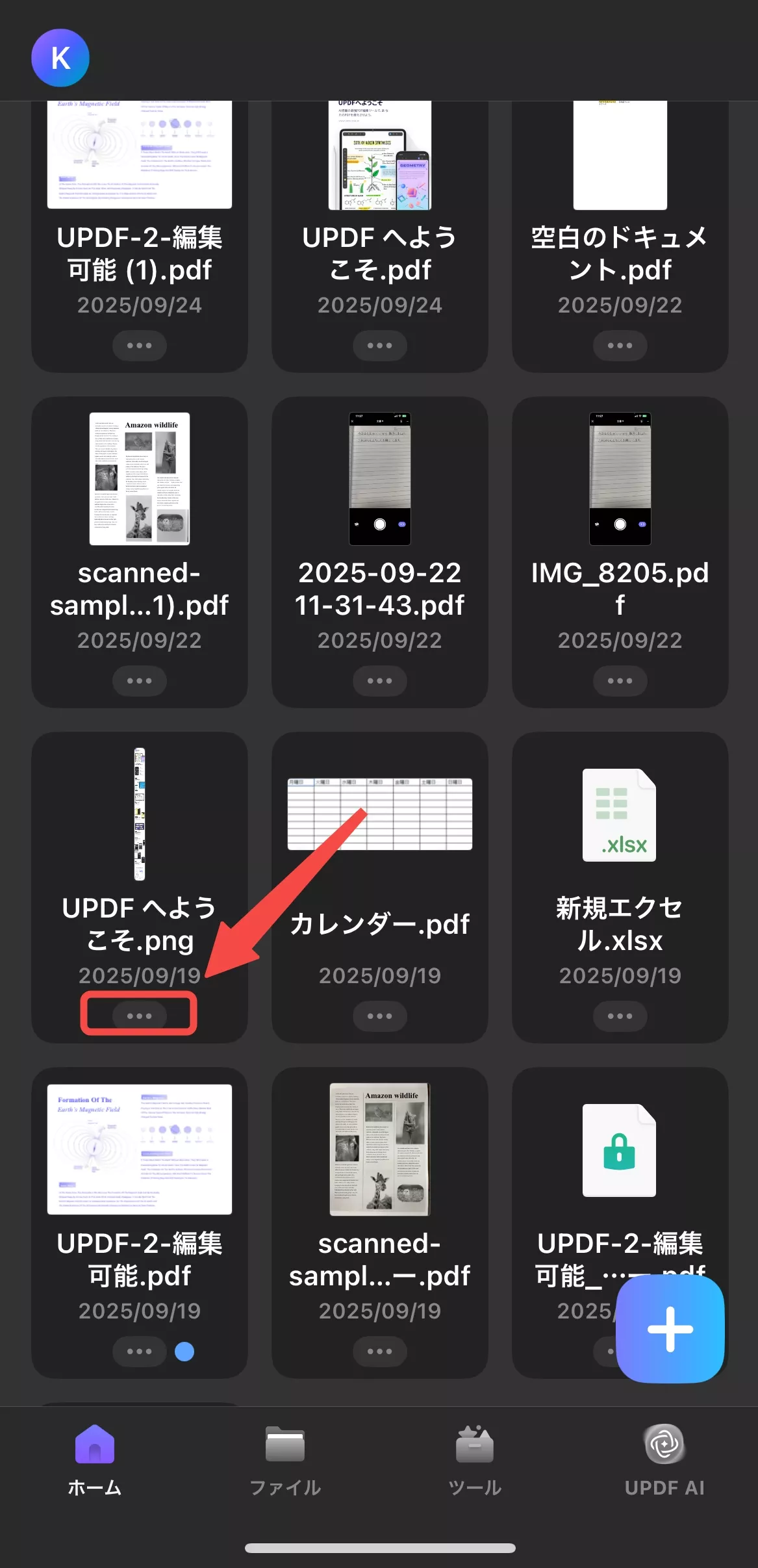Open more options for UPDF へようこそ.png
This screenshot has height=1568, width=758.
[140, 1016]
